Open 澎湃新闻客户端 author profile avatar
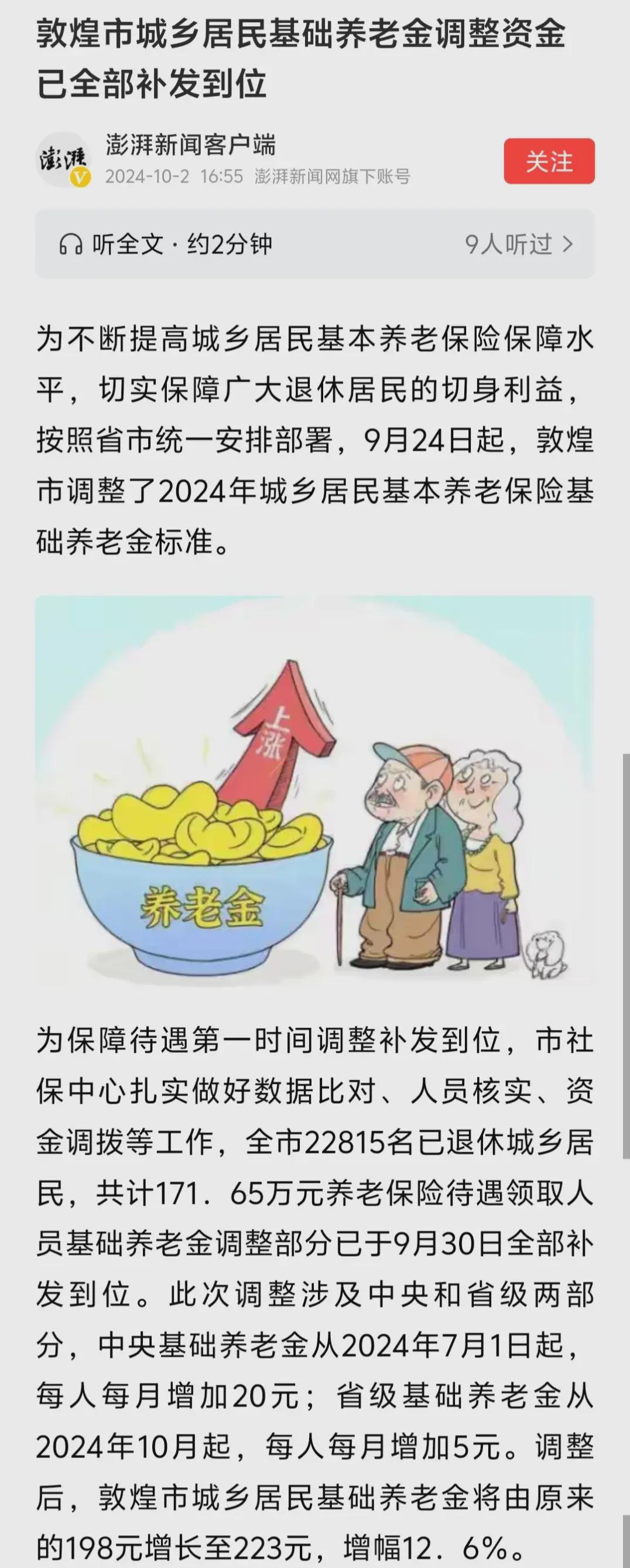 (63, 161)
